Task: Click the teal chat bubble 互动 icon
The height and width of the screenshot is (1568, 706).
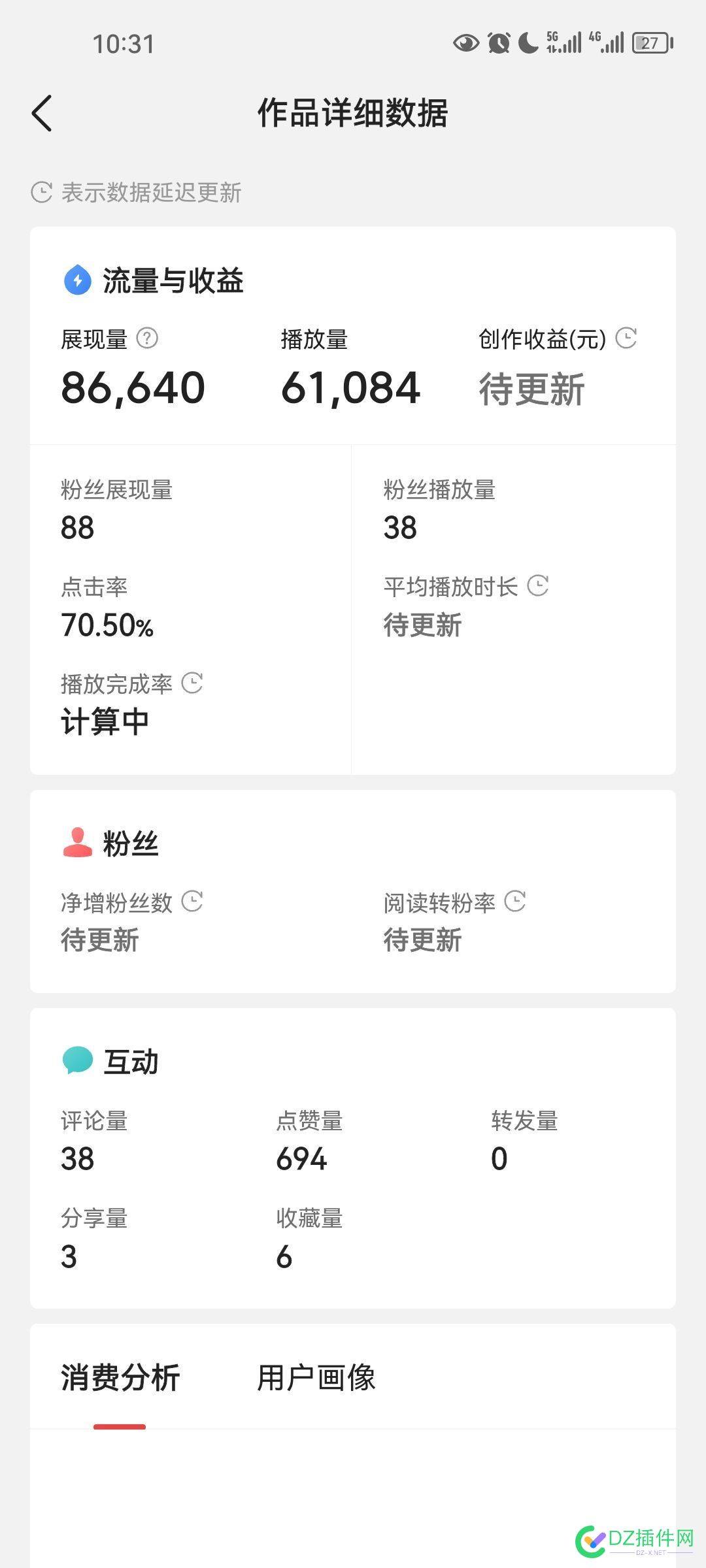Action: tap(76, 1058)
